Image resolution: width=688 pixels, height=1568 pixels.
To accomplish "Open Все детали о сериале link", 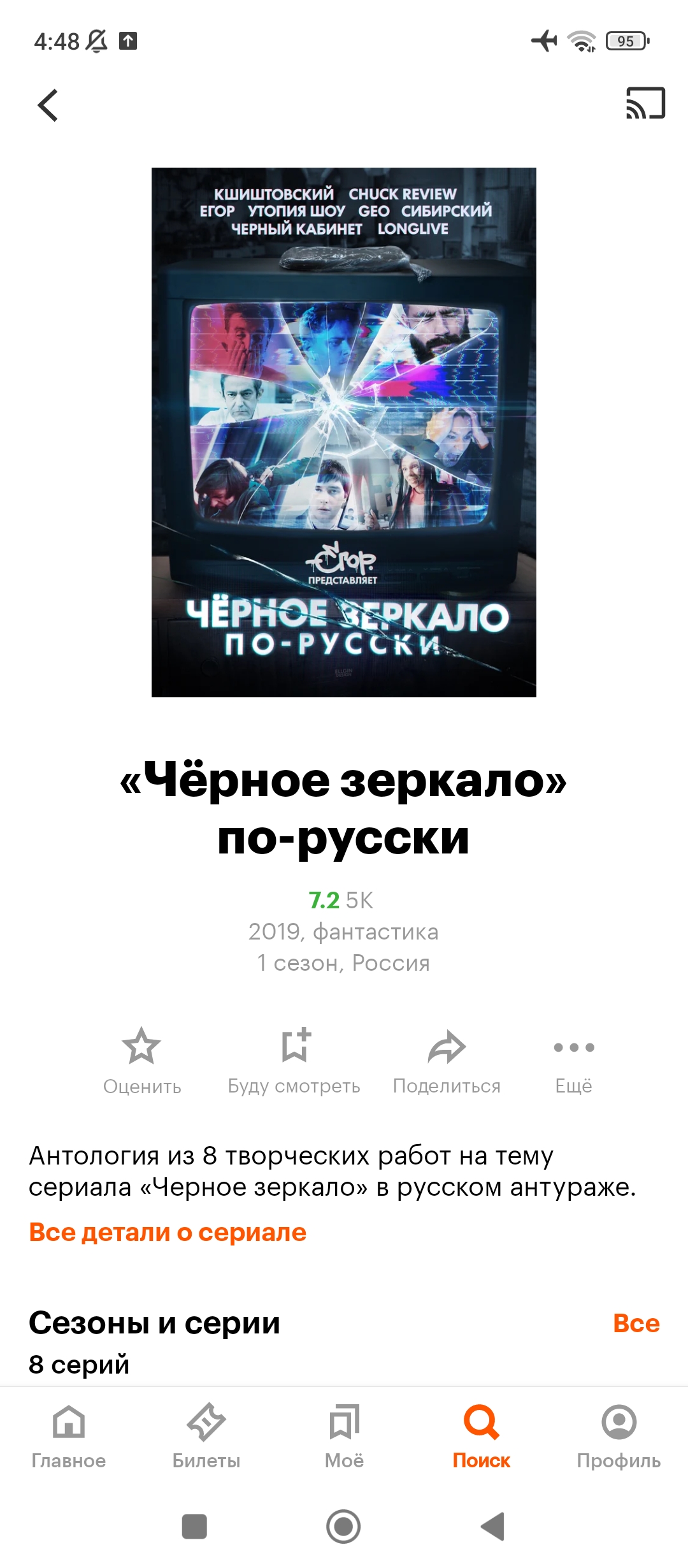I will click(x=168, y=1232).
